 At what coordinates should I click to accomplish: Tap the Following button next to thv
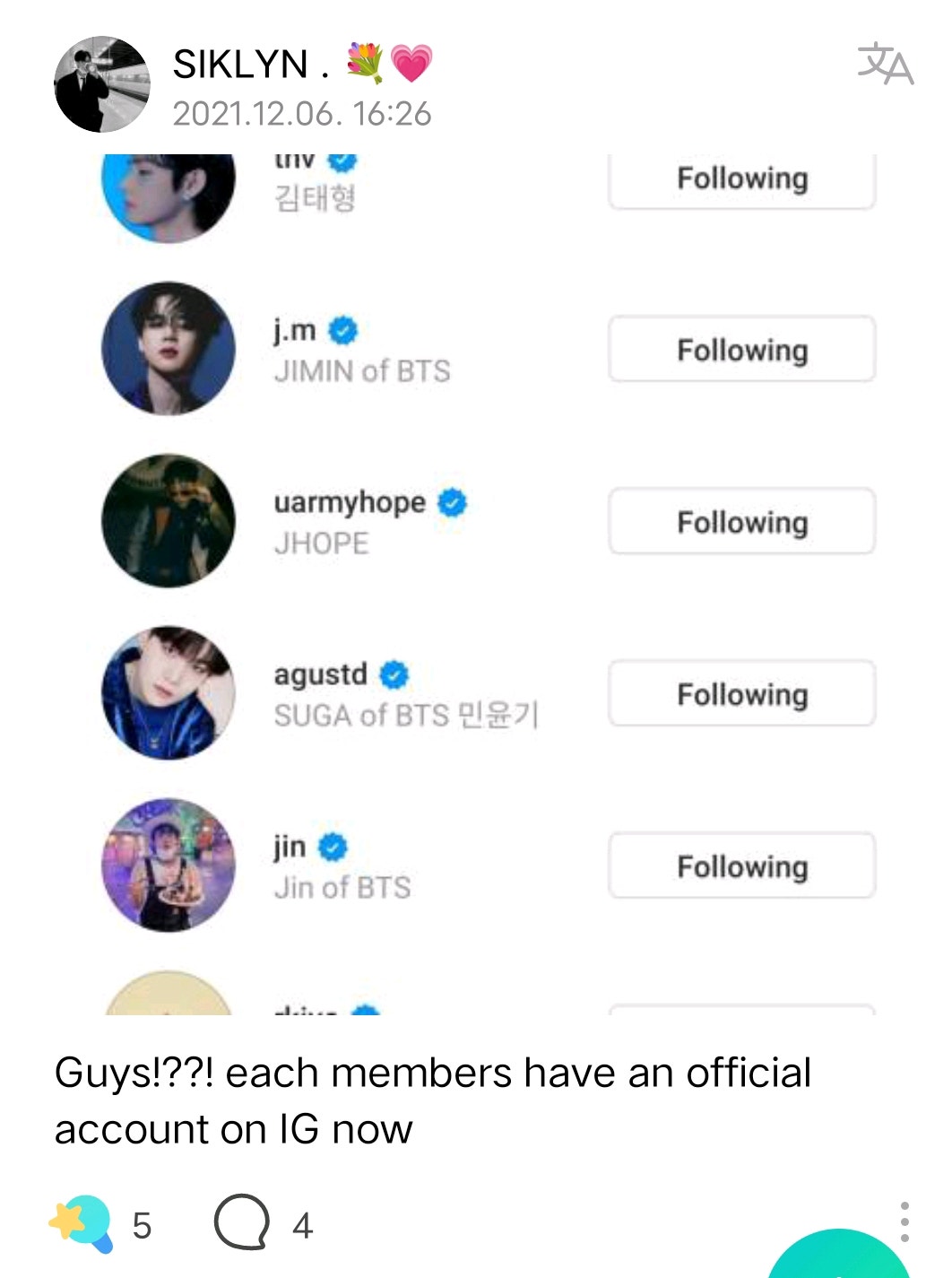click(741, 178)
